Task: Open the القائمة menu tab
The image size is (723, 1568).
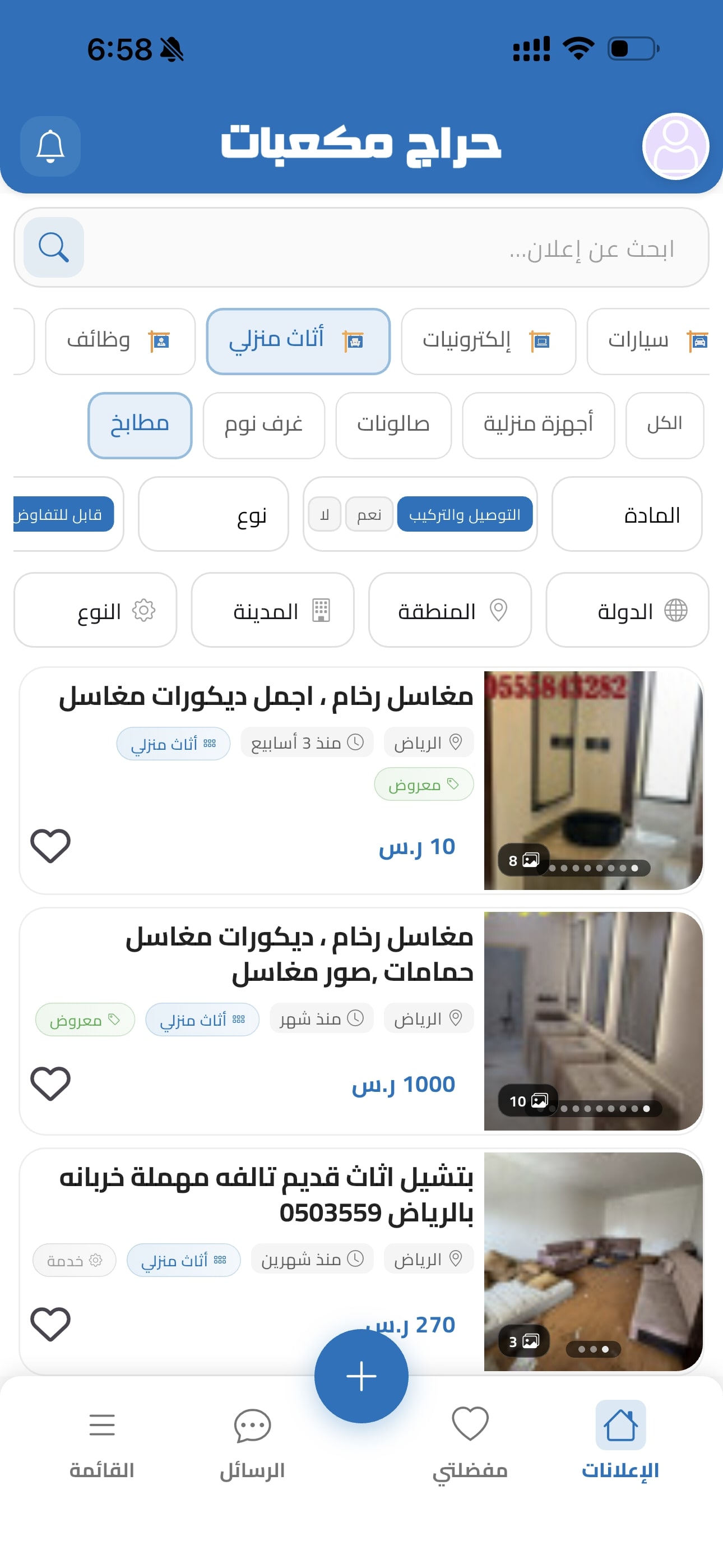Action: coord(101,1442)
